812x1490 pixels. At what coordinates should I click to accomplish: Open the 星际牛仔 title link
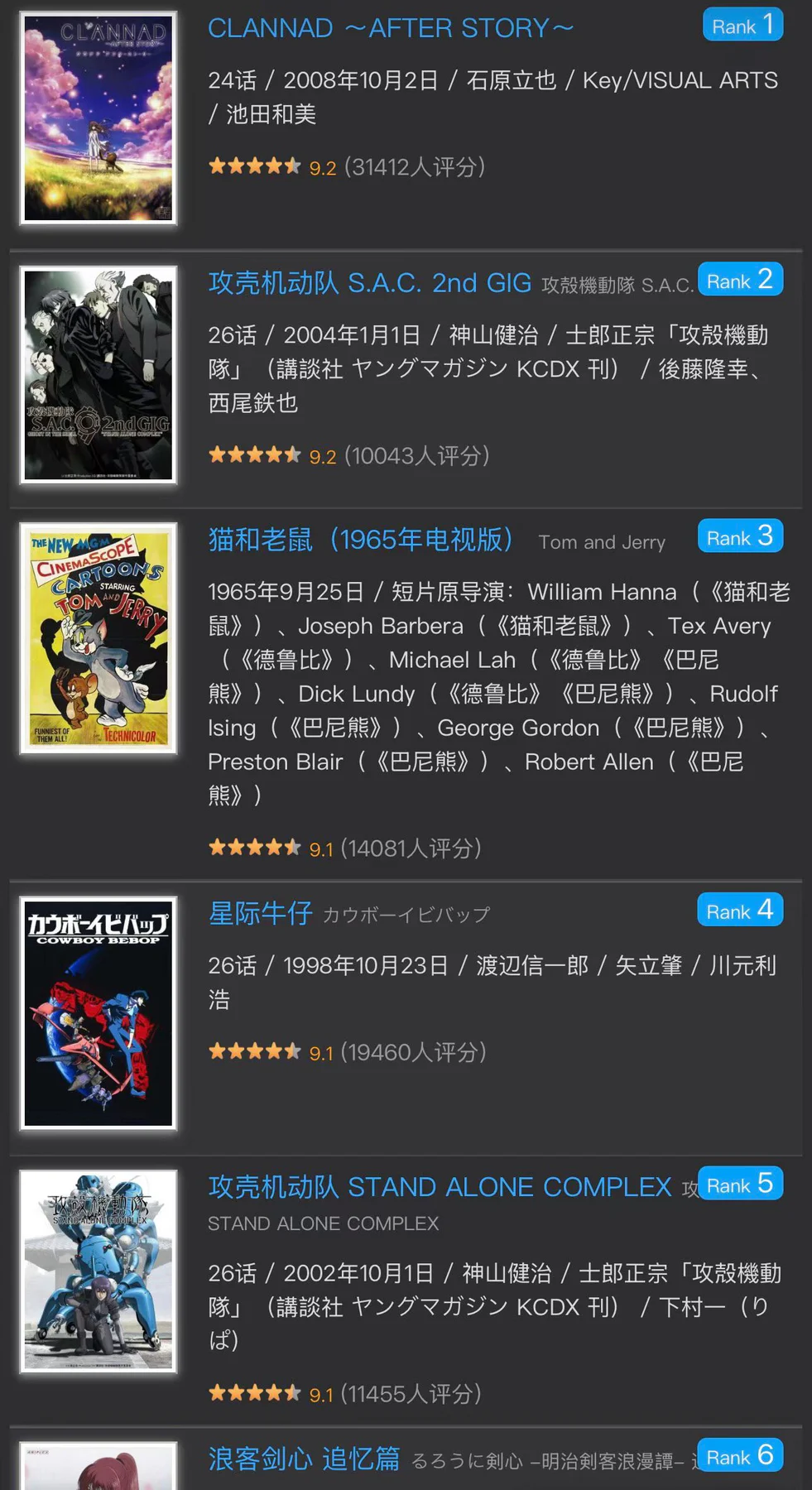tap(260, 913)
